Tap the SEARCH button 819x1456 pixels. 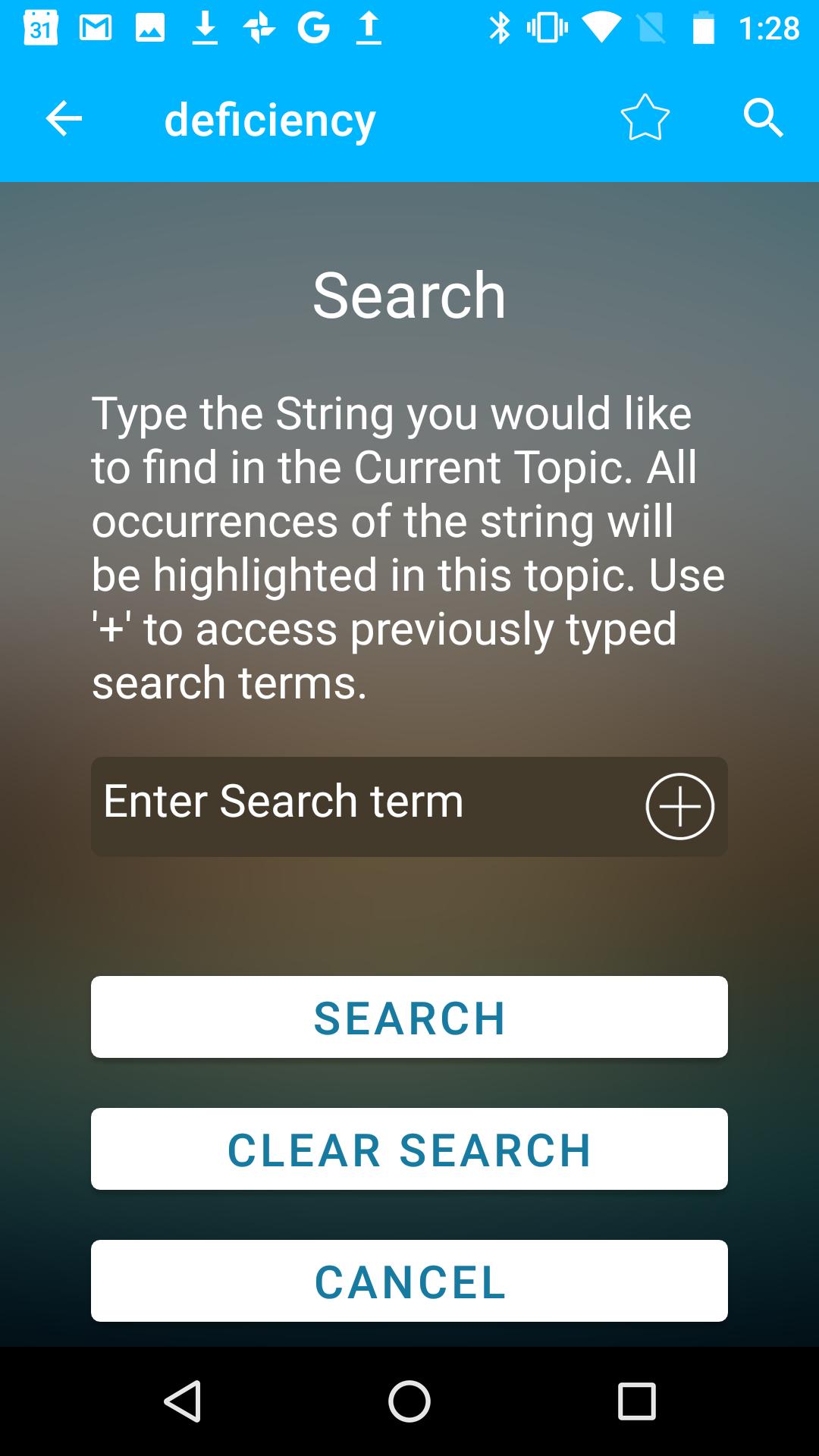point(409,1017)
